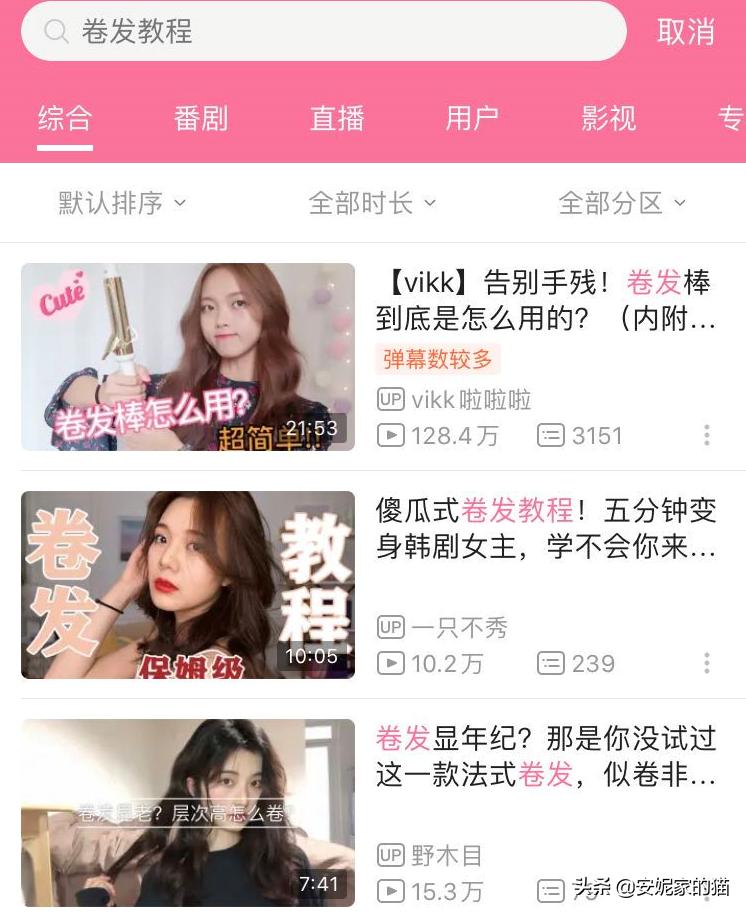This screenshot has height=913, width=746.
Task: Open the 全部分区 category filter
Action: 622,202
